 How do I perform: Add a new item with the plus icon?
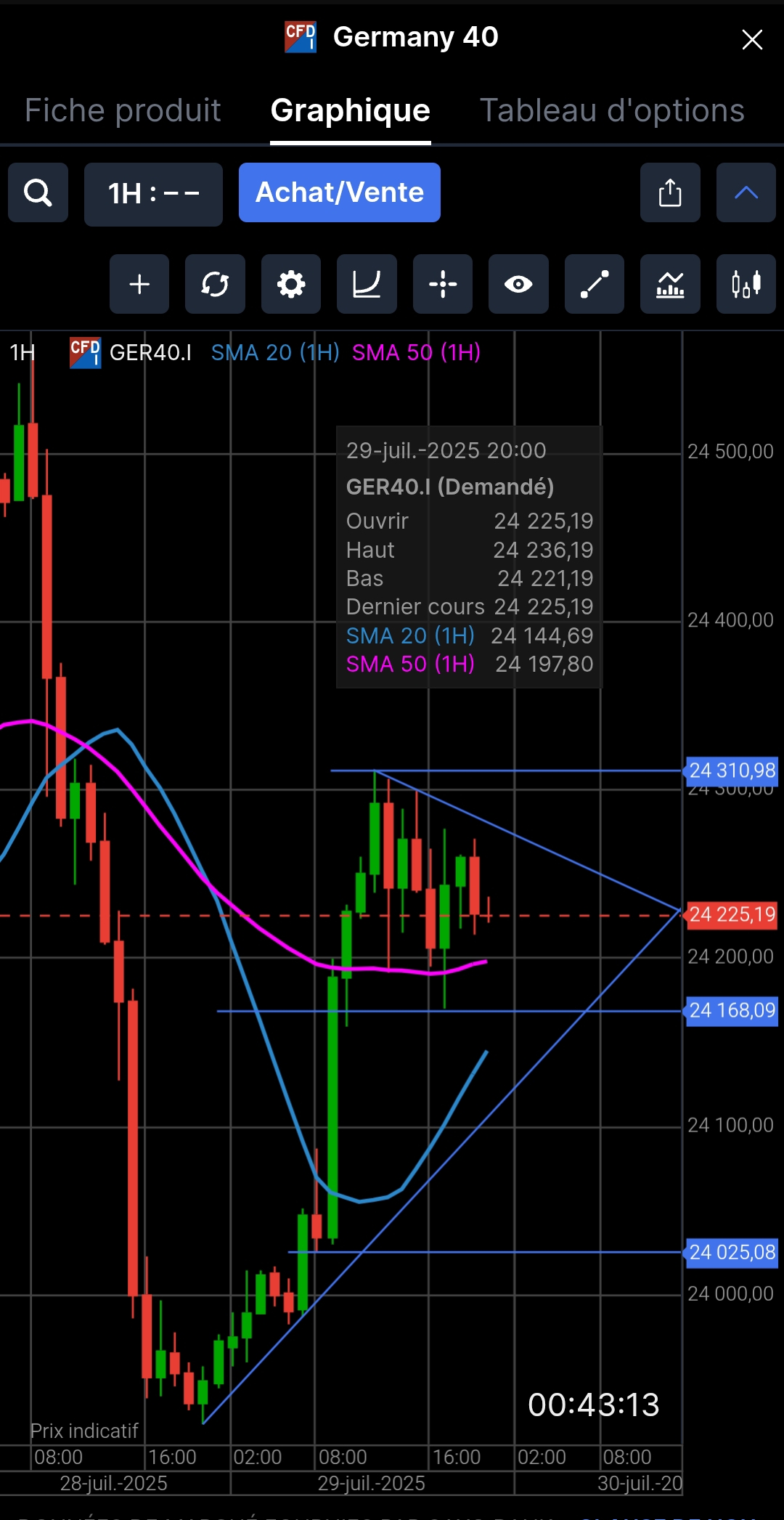click(x=139, y=284)
